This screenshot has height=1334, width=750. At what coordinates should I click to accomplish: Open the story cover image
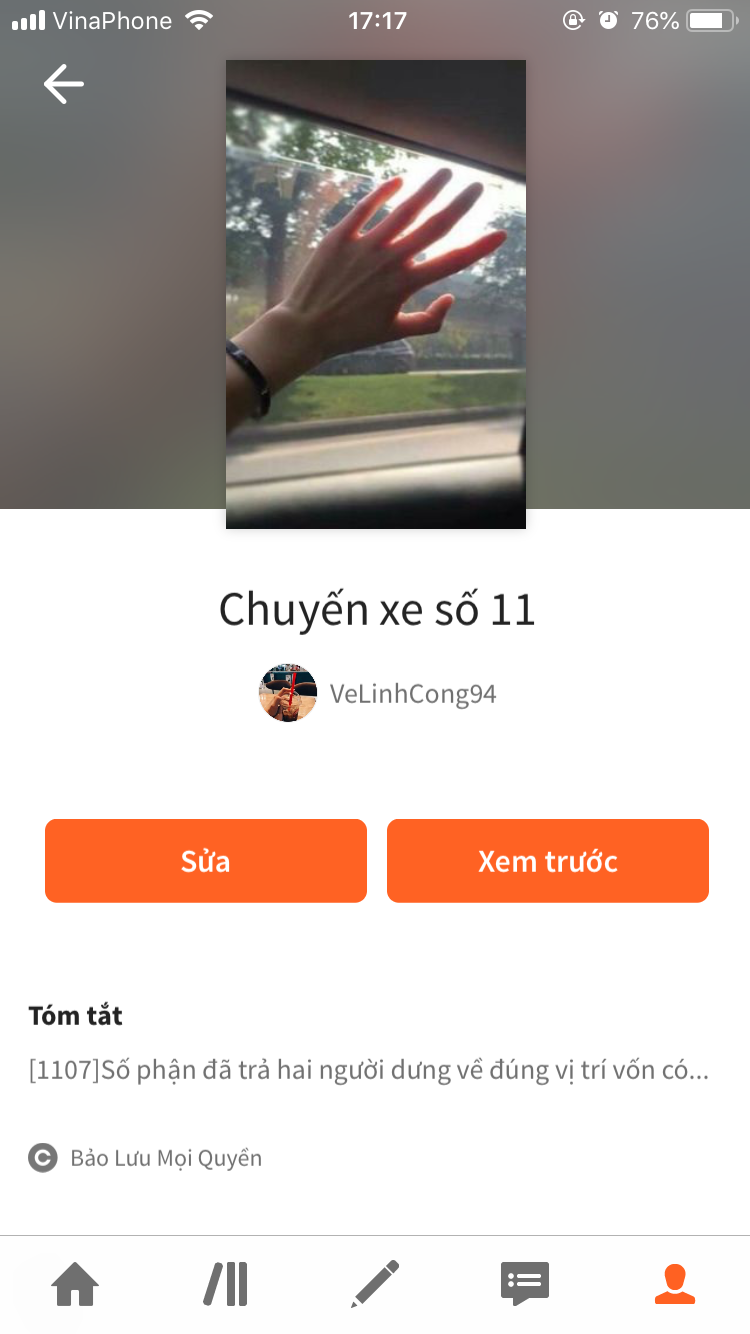[376, 294]
